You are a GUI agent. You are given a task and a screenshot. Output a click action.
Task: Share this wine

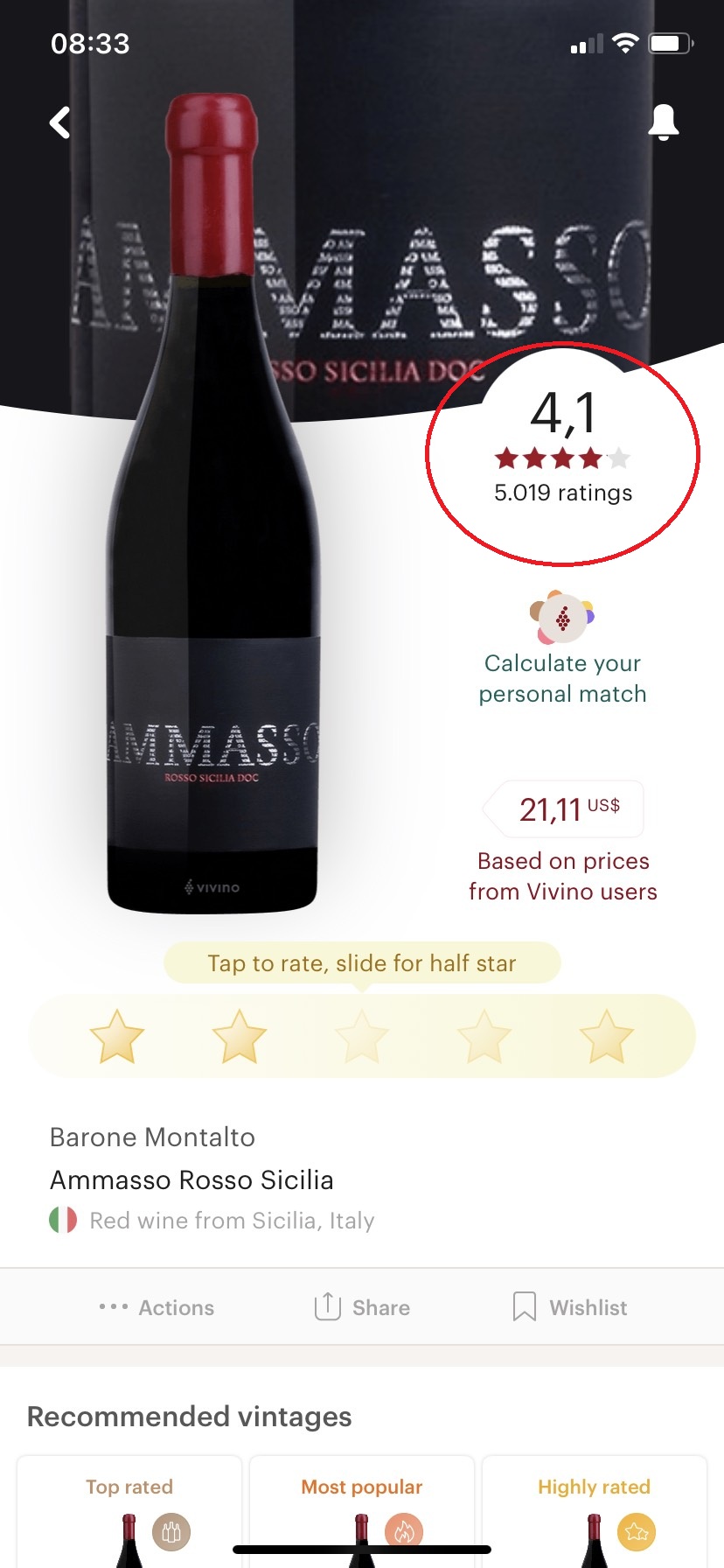(362, 1307)
